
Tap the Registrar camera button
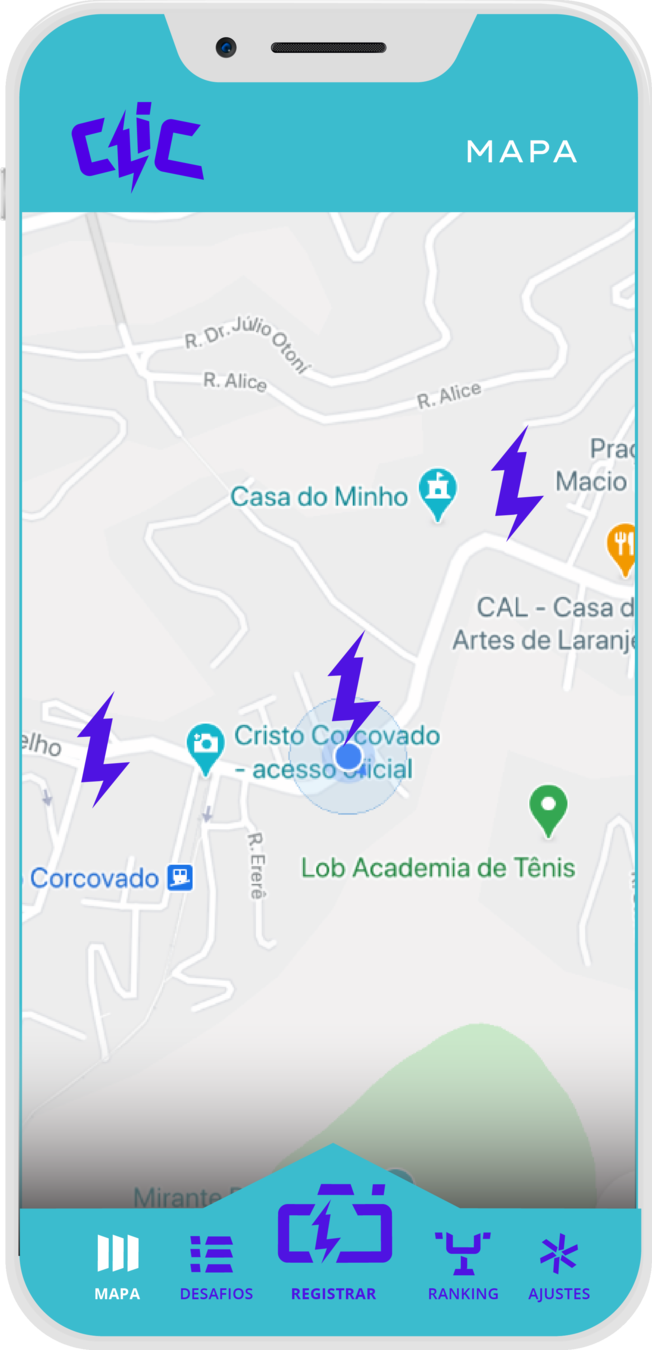[334, 1241]
